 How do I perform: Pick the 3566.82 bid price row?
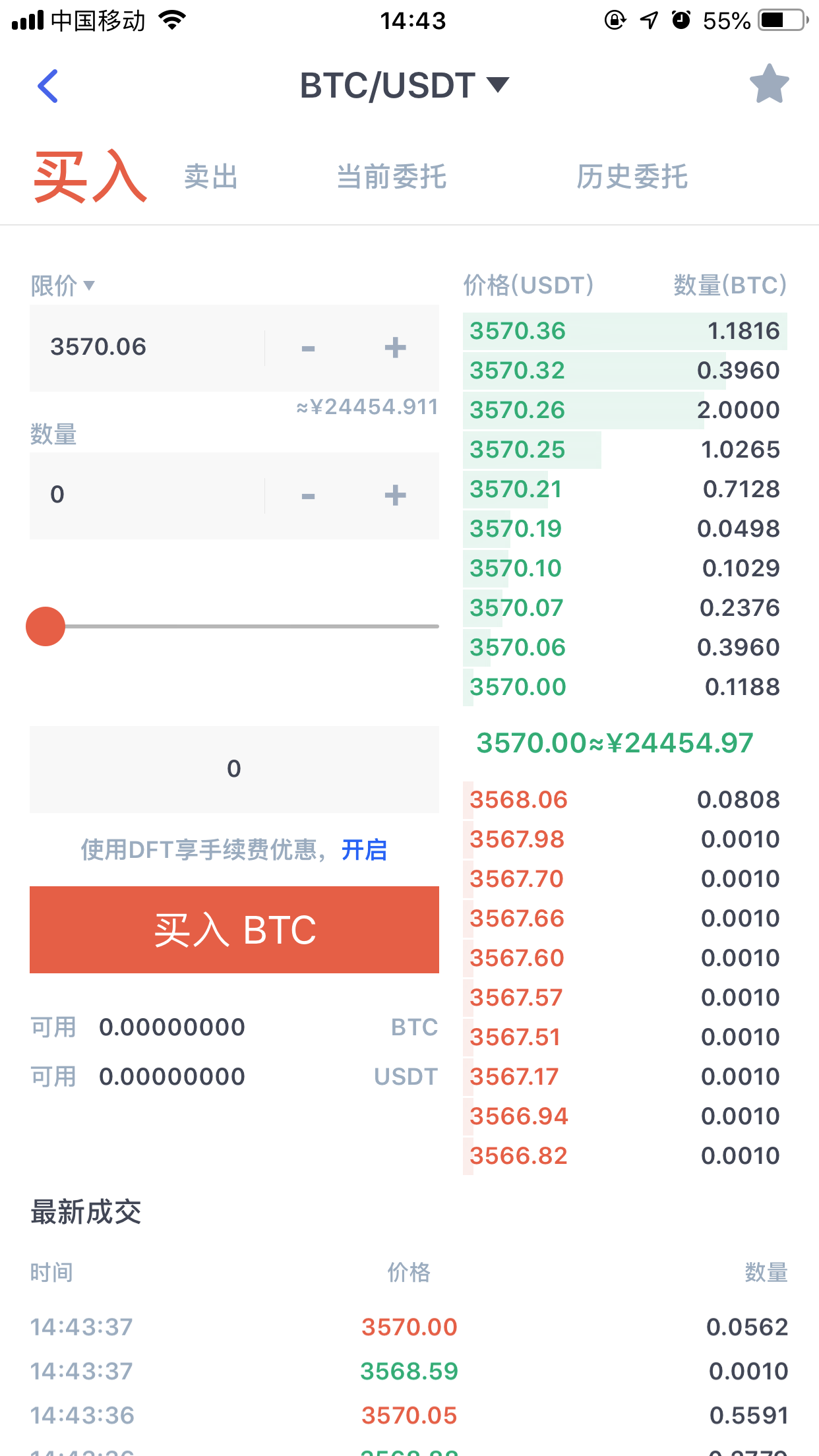(x=625, y=1156)
